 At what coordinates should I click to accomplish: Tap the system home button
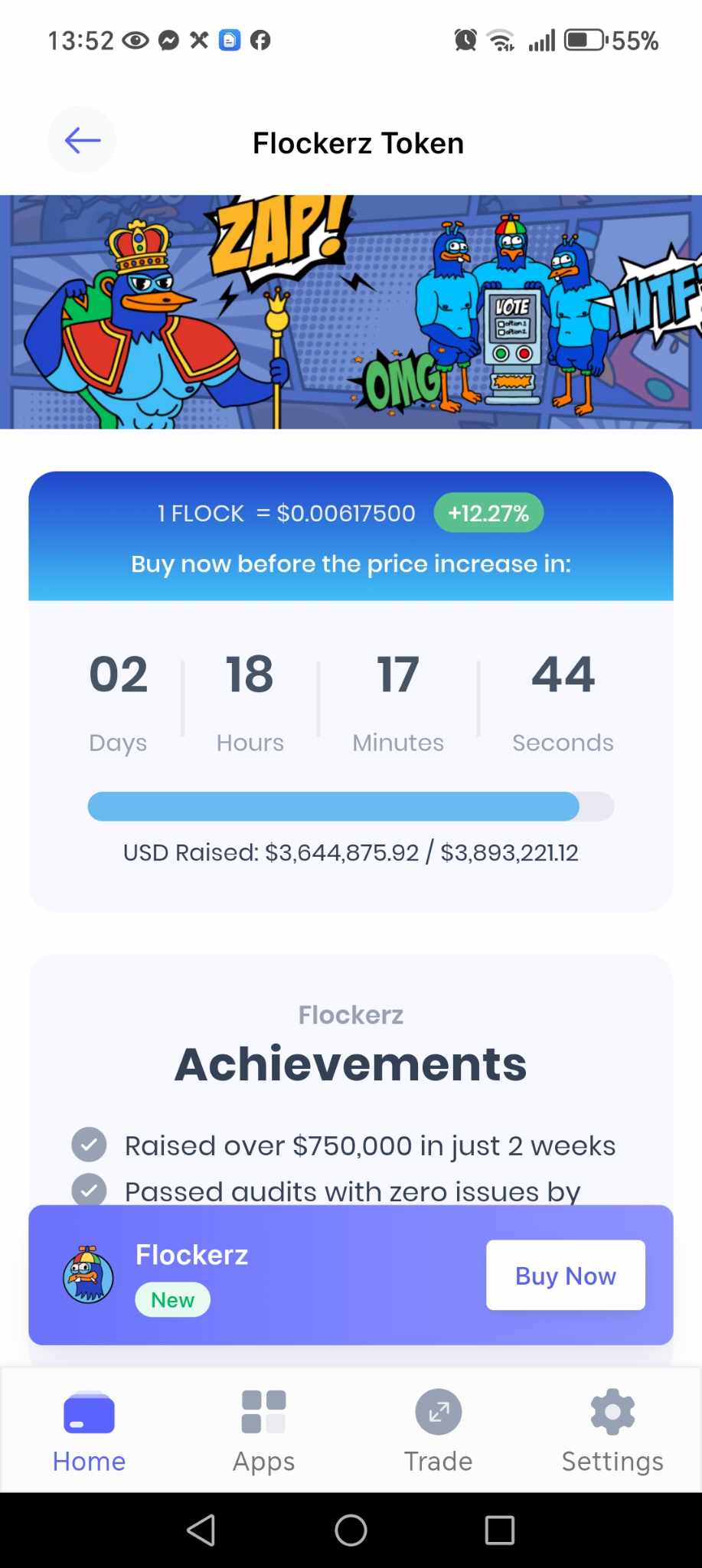pyautogui.click(x=351, y=1530)
